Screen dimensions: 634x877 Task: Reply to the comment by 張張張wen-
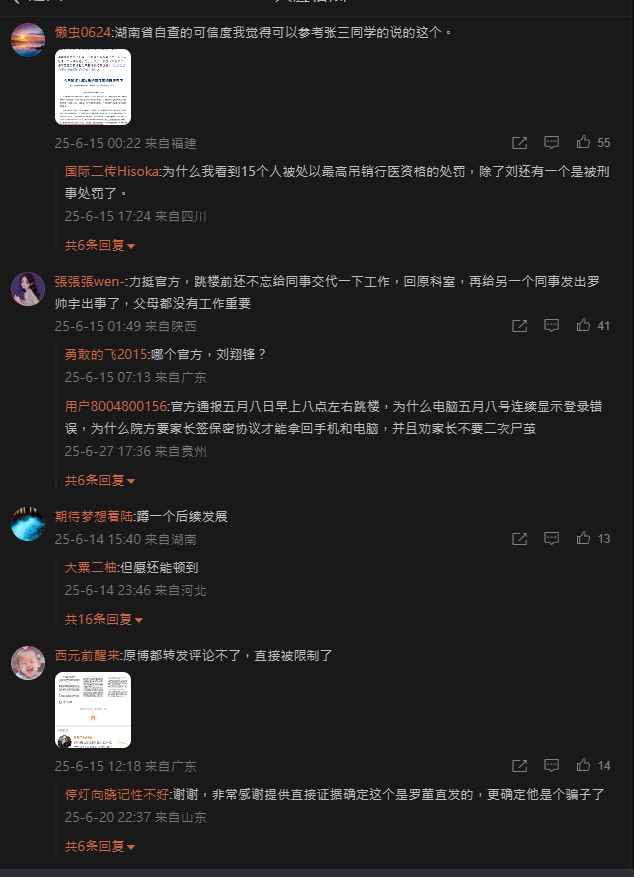[x=551, y=326]
